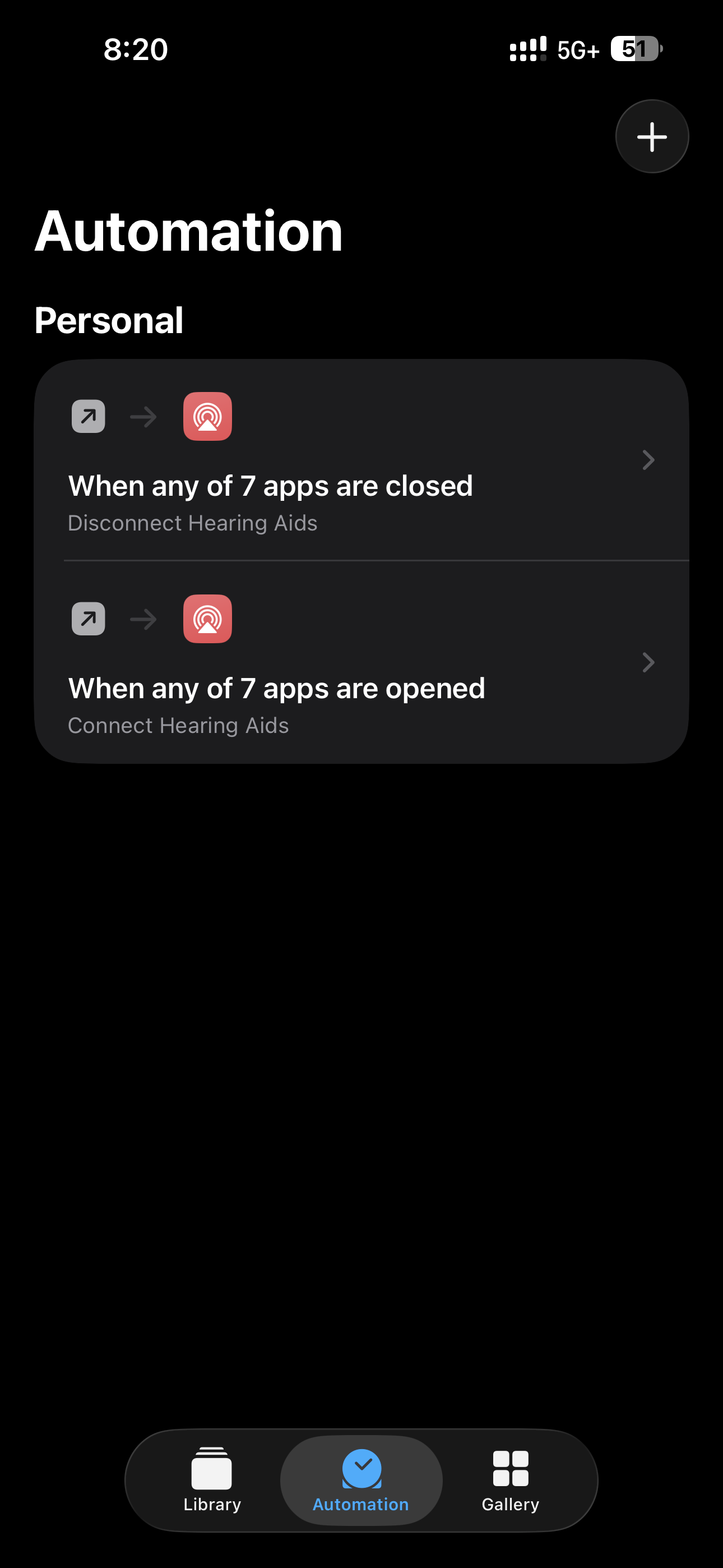This screenshot has width=723, height=1568.
Task: Select the Automation tab
Action: tap(361, 1480)
